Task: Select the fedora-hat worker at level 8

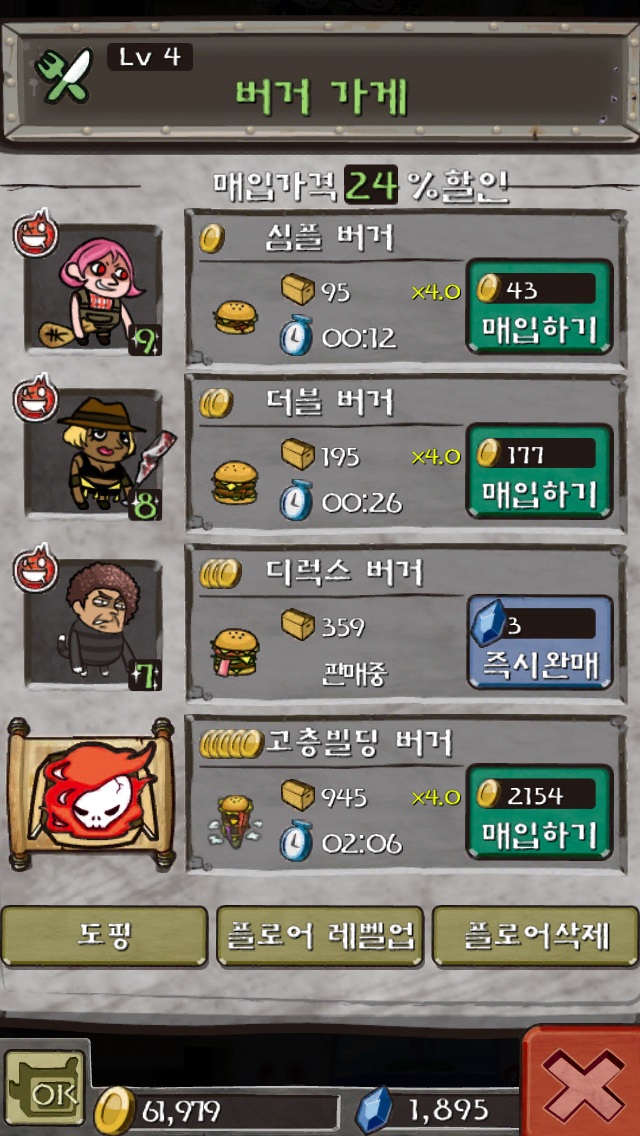Action: 93,455
